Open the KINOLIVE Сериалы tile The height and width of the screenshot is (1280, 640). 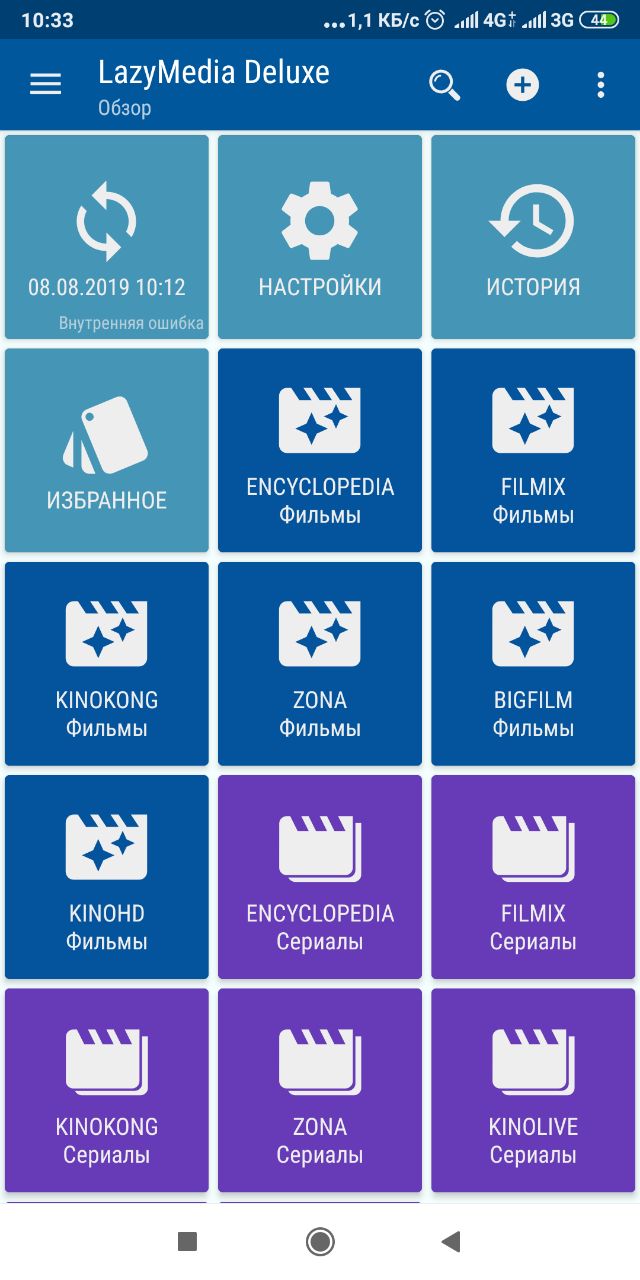pyautogui.click(x=533, y=1090)
